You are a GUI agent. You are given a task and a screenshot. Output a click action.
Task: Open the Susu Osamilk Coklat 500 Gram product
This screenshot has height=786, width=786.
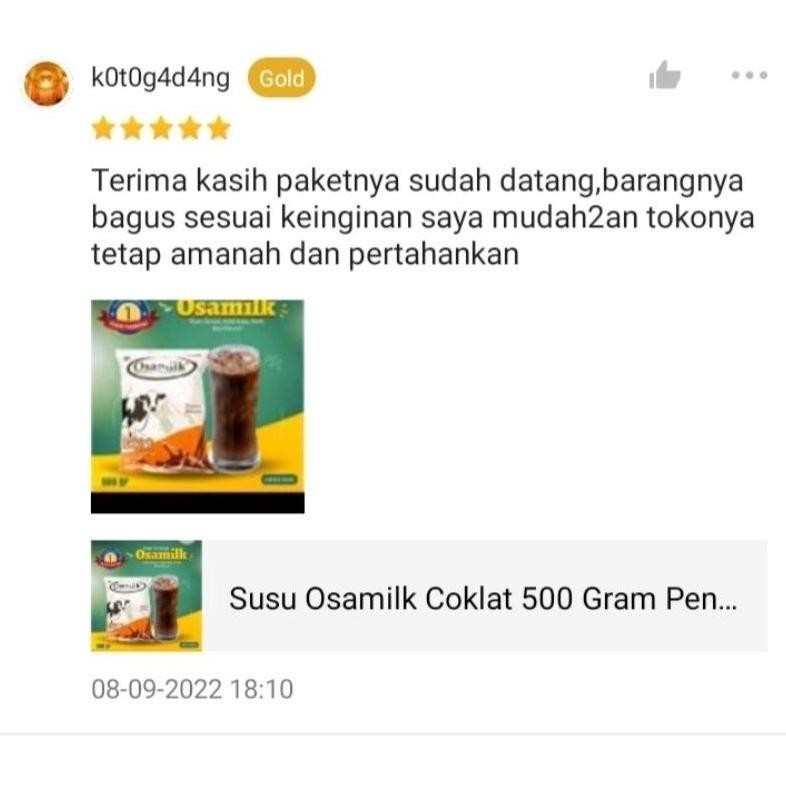(x=428, y=597)
